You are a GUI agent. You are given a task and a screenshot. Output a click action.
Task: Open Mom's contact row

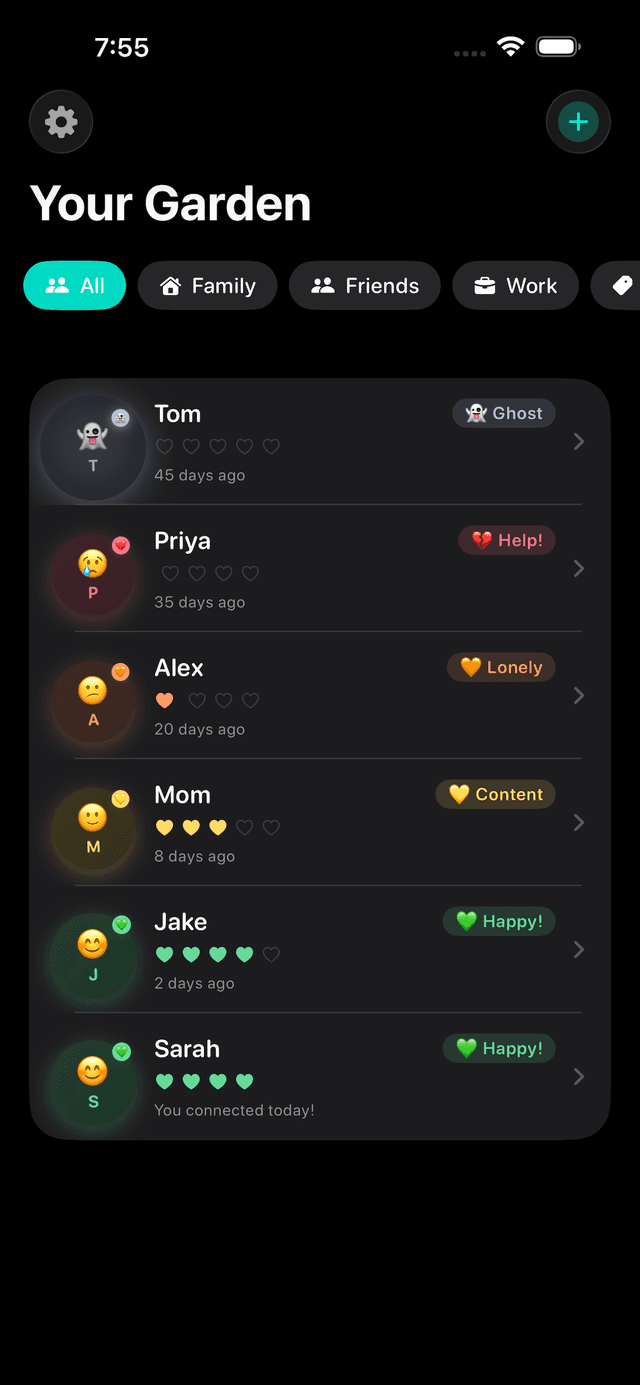[x=320, y=823]
